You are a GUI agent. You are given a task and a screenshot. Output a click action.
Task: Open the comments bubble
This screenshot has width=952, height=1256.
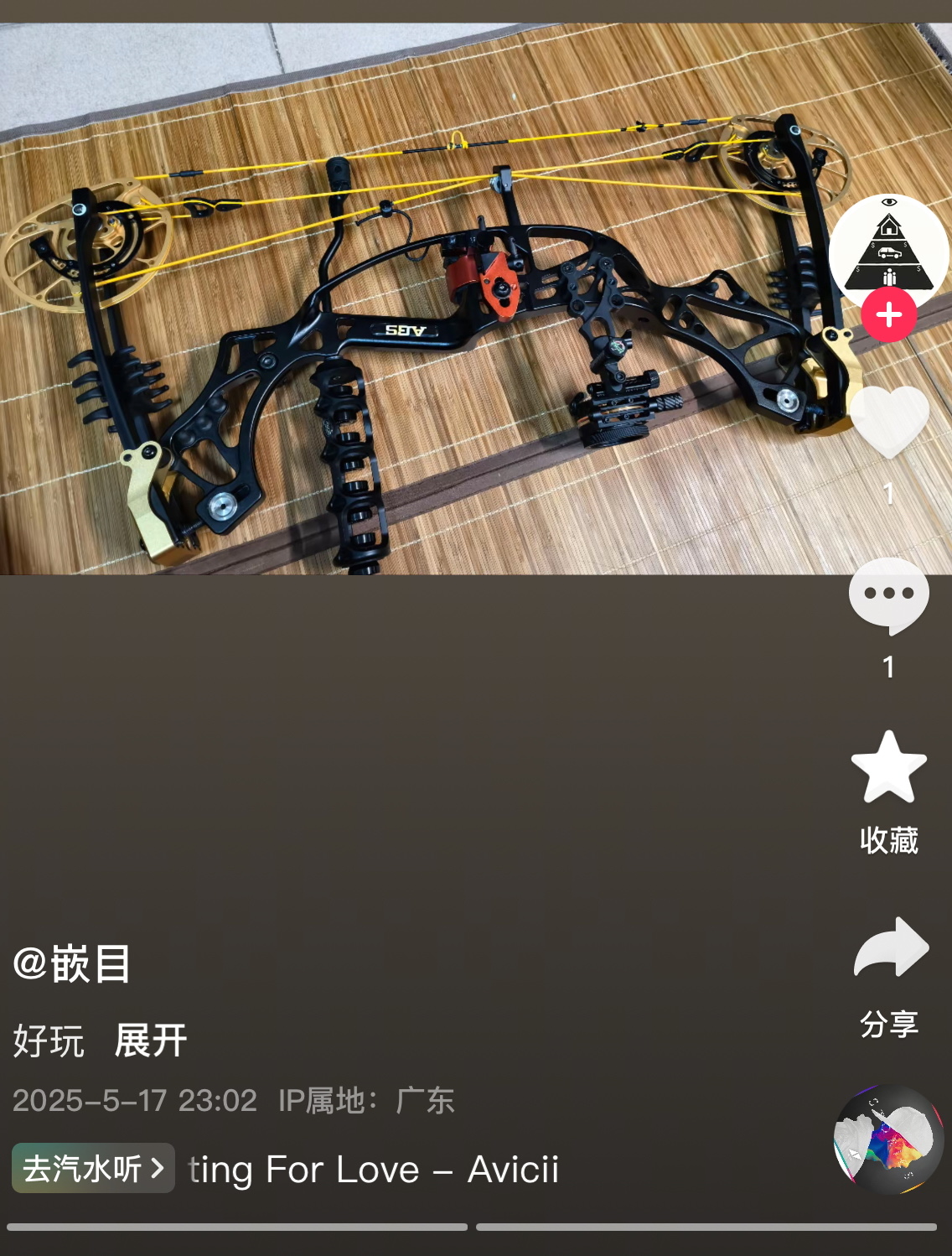888,595
